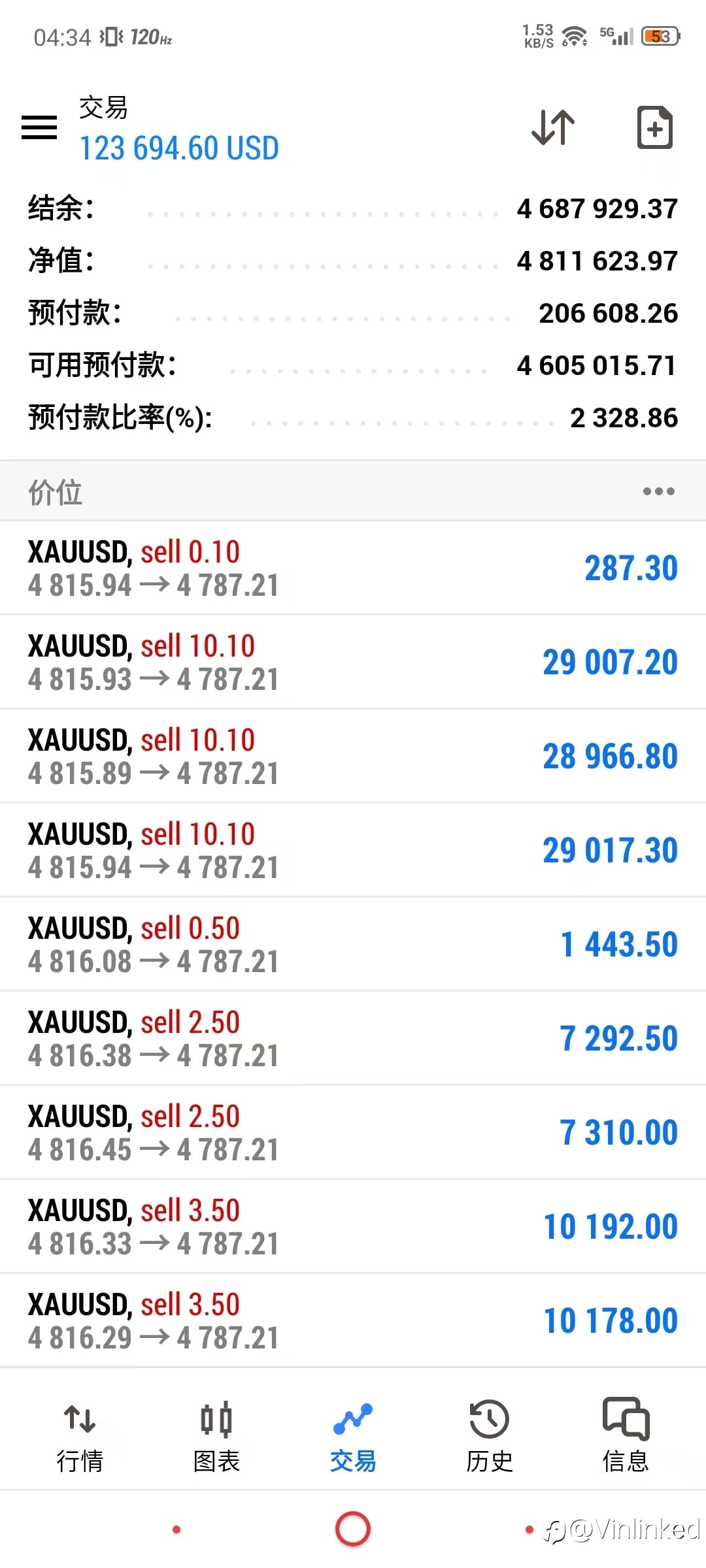Select the position with profit 7 292.50
Image resolution: width=706 pixels, height=1568 pixels.
353,1038
